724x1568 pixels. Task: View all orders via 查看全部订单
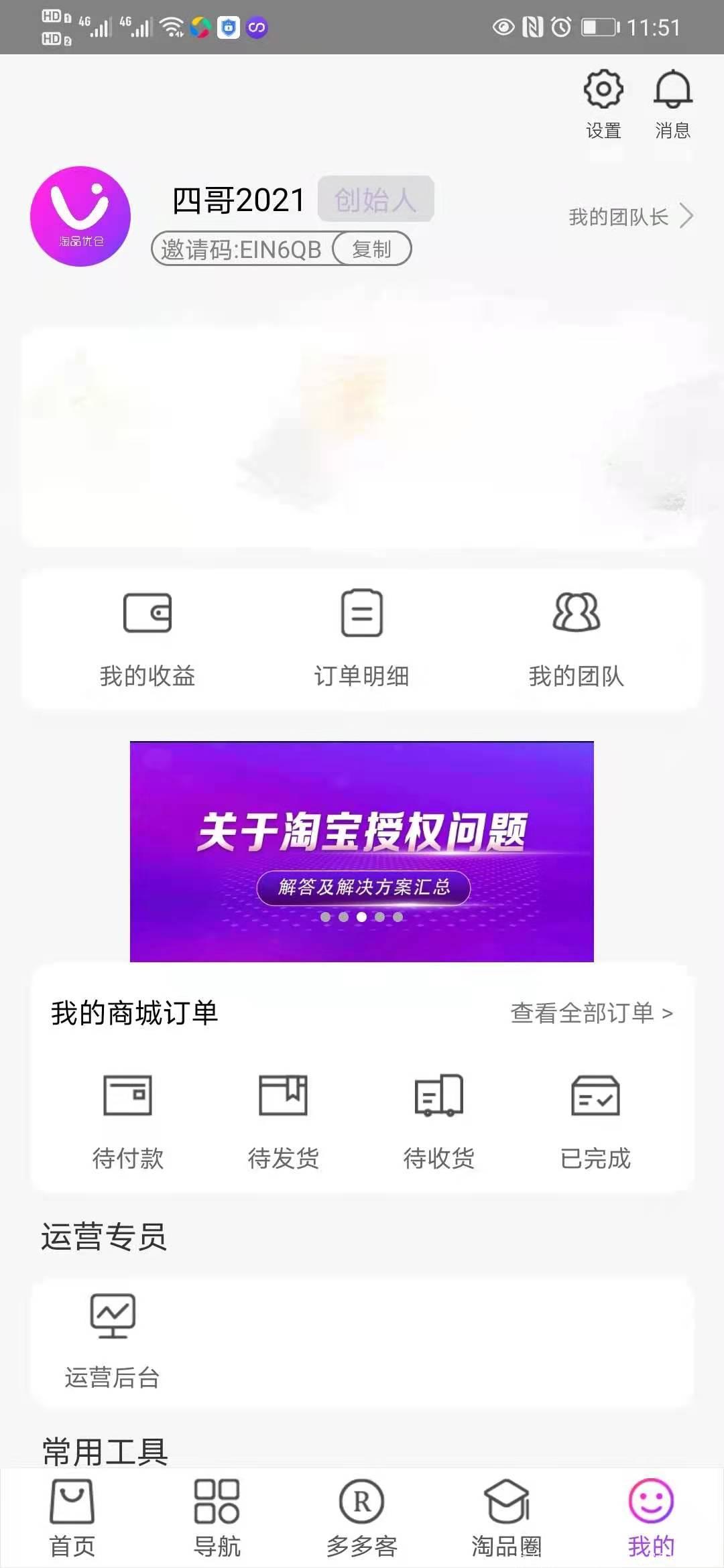pos(591,1013)
